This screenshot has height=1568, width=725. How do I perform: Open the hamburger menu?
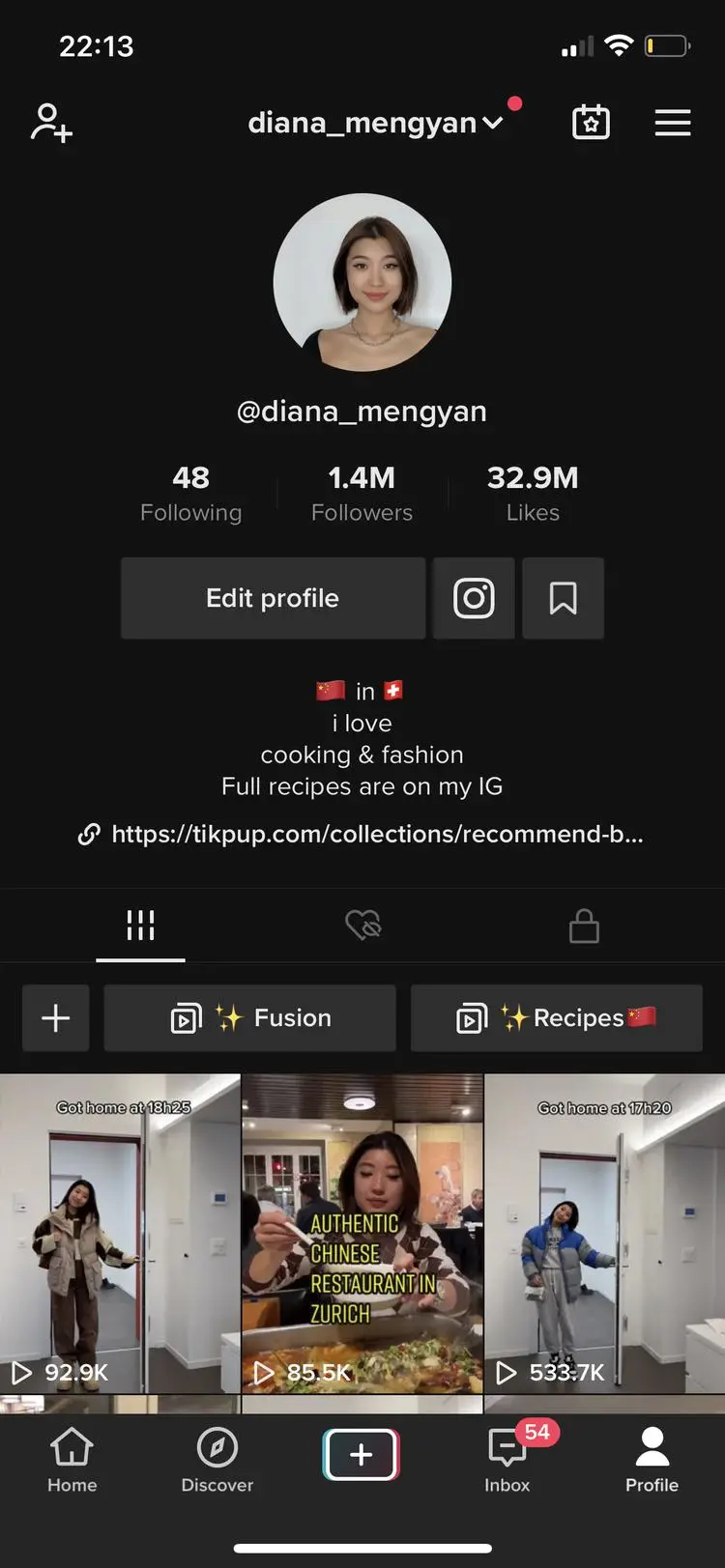pyautogui.click(x=673, y=123)
